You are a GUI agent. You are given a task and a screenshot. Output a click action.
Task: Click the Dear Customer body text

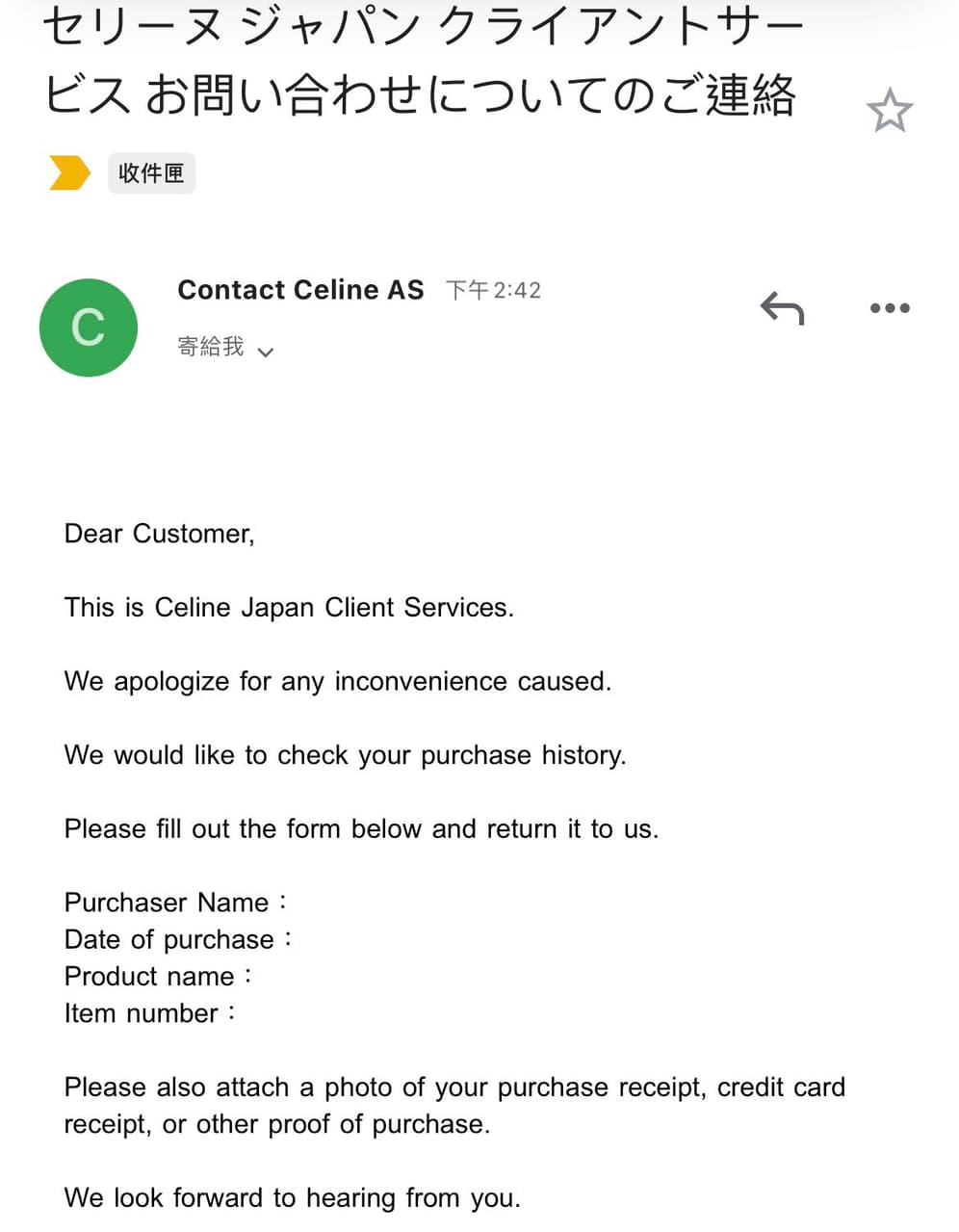159,534
